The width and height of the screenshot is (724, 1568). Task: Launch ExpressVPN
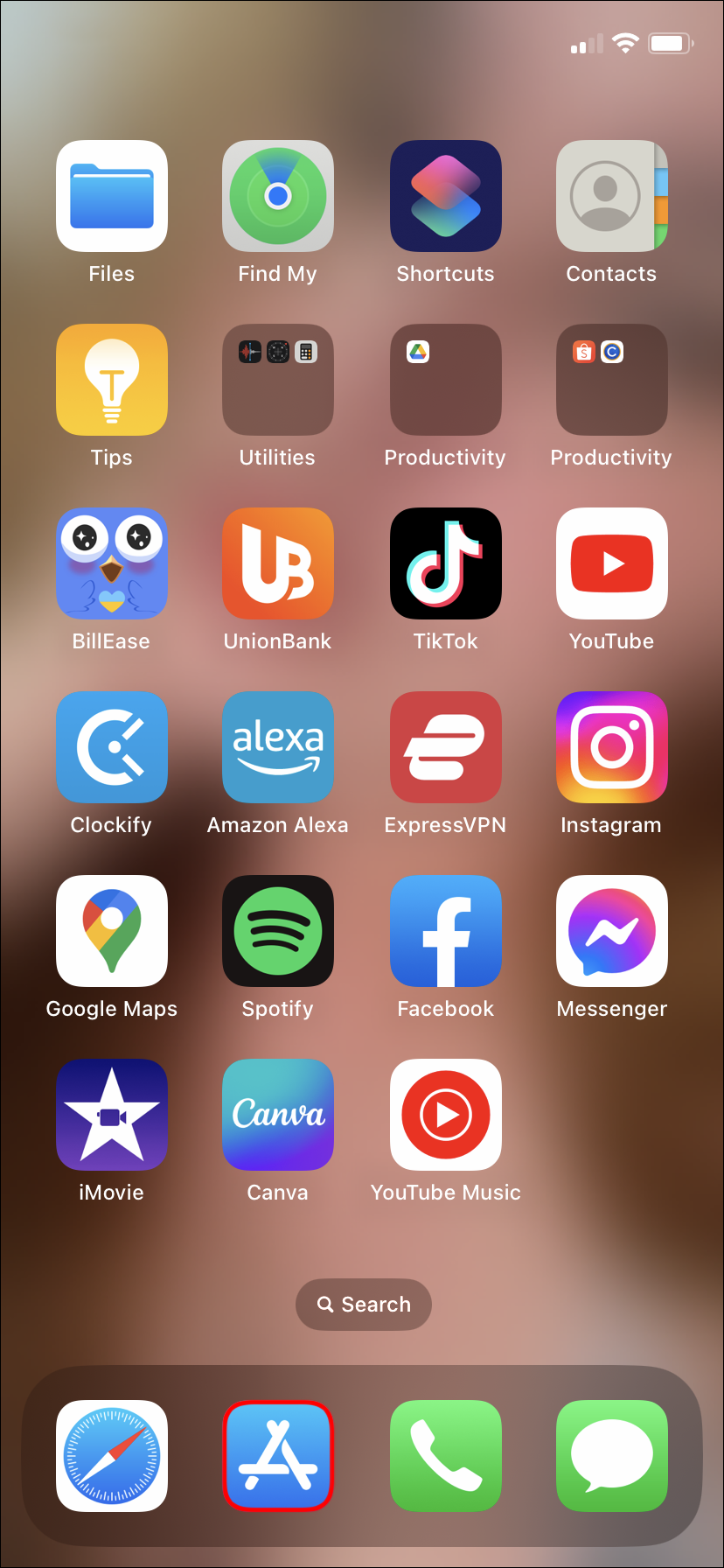pyautogui.click(x=446, y=747)
